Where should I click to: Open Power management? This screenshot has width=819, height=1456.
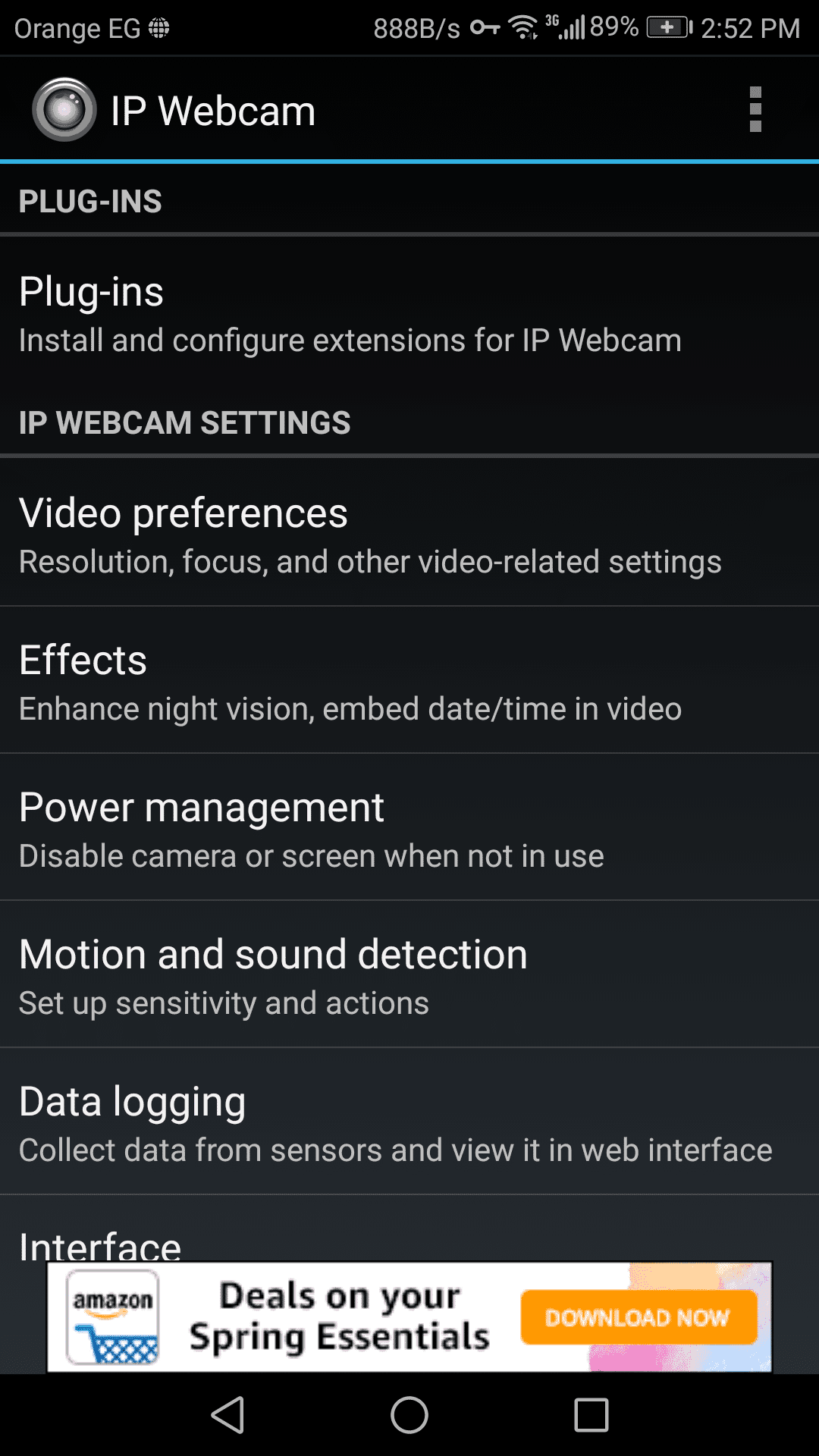[409, 828]
